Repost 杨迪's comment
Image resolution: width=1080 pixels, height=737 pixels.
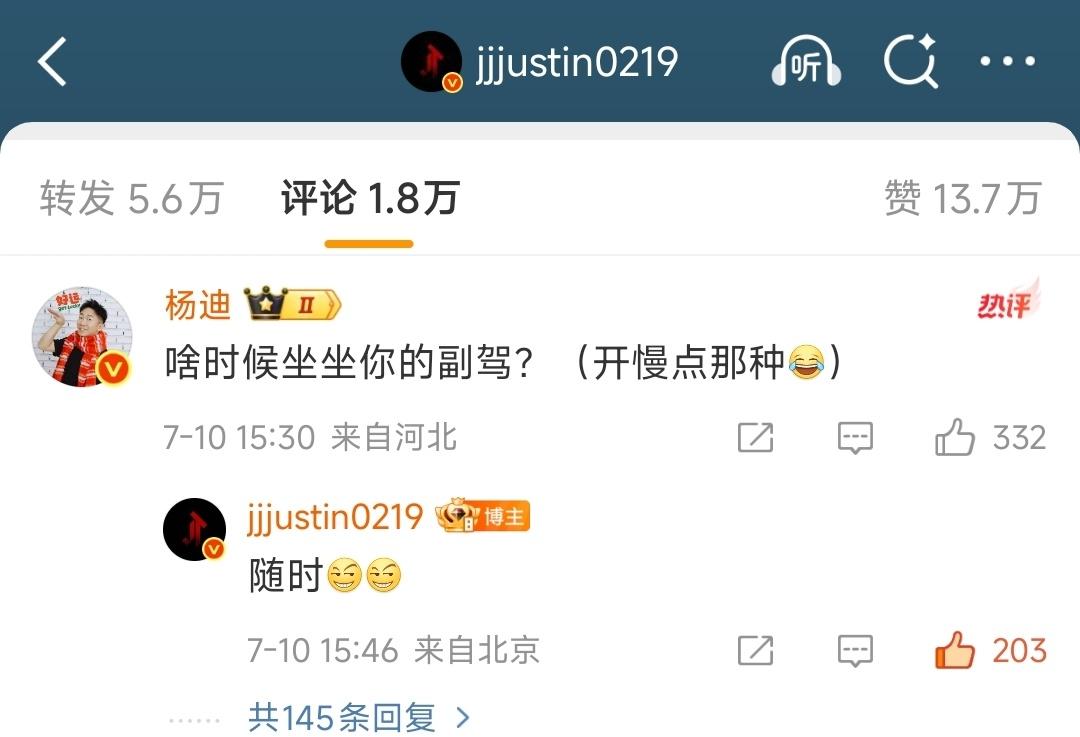point(755,438)
